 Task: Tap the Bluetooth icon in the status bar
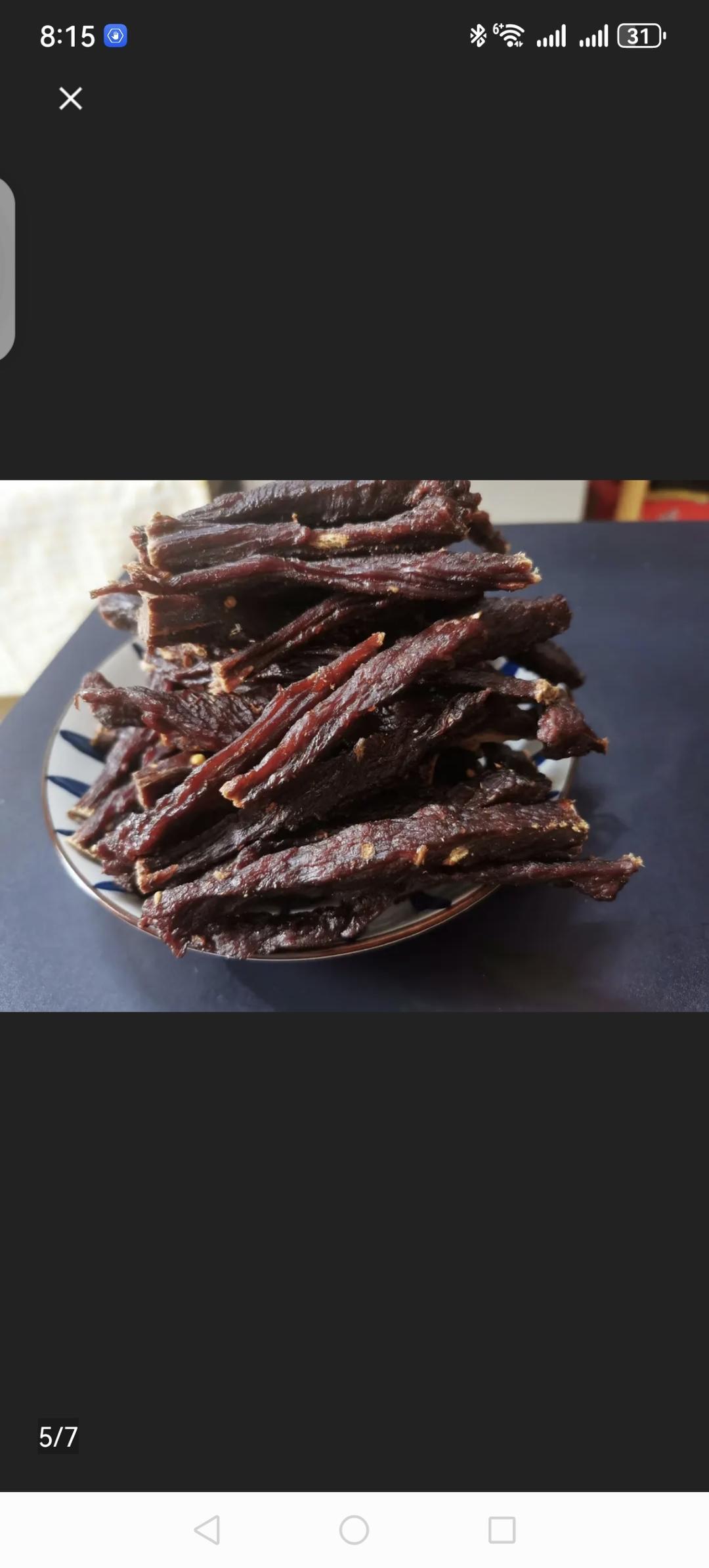(x=477, y=36)
